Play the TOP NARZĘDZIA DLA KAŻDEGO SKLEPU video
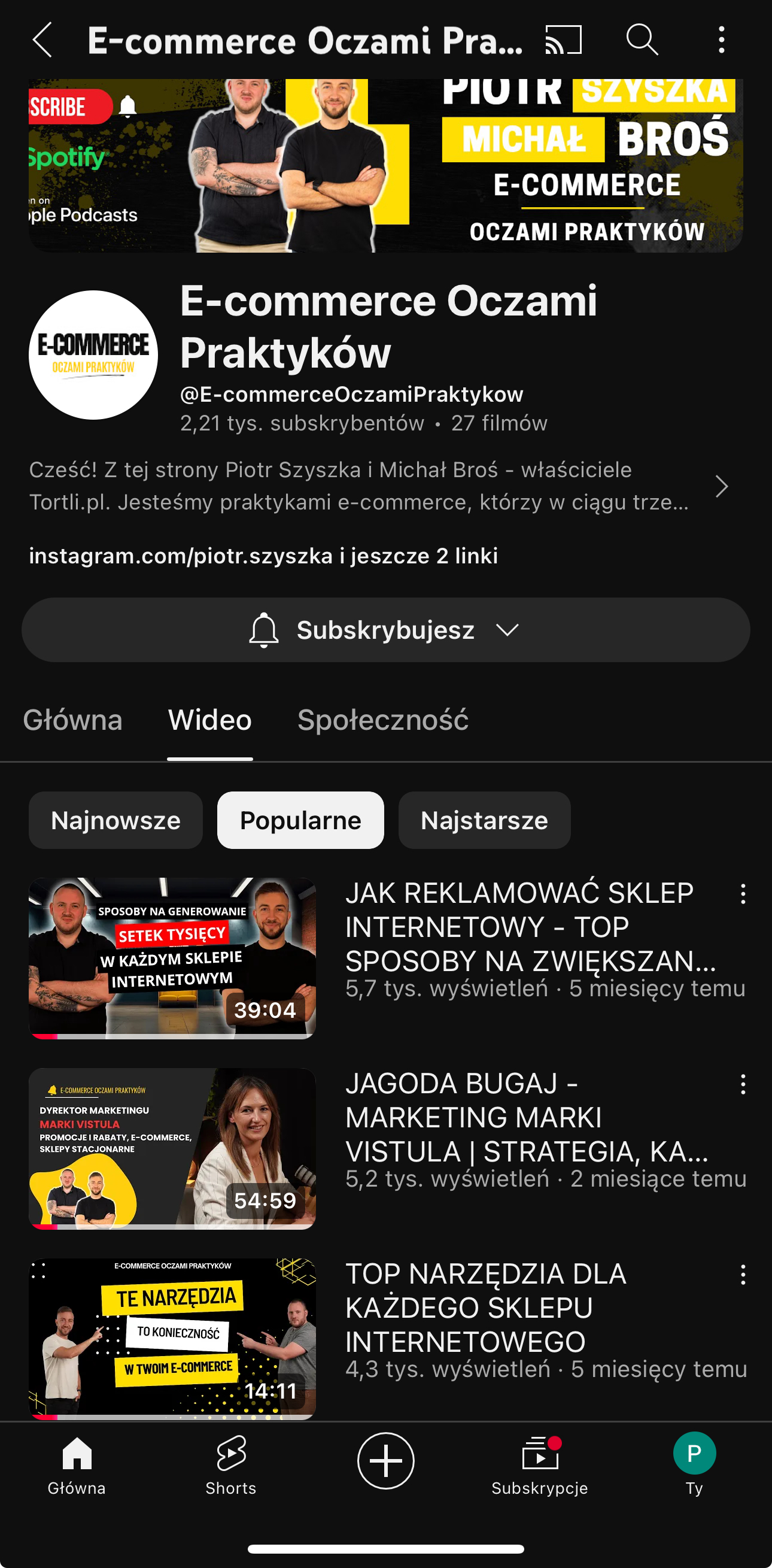 172,1339
